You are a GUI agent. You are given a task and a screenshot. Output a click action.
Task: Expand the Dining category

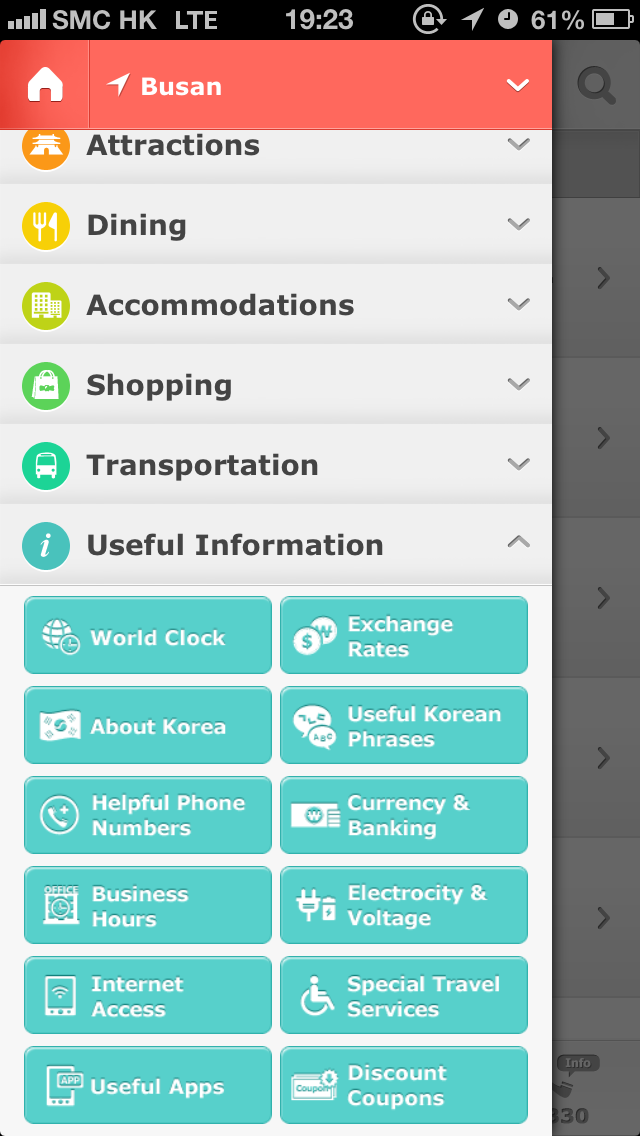pyautogui.click(x=275, y=225)
